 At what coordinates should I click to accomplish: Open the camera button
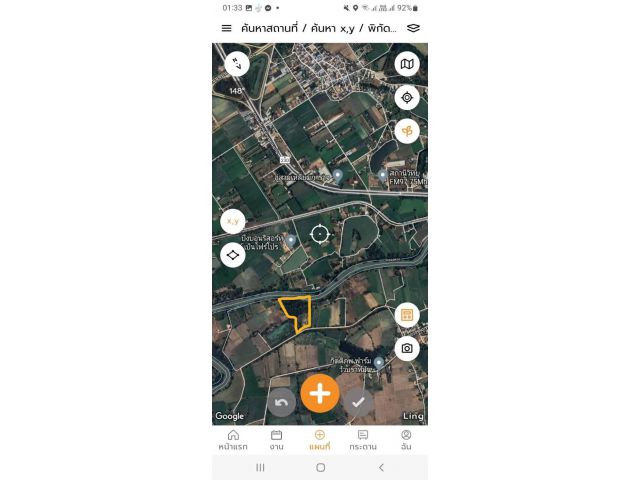pyautogui.click(x=407, y=348)
